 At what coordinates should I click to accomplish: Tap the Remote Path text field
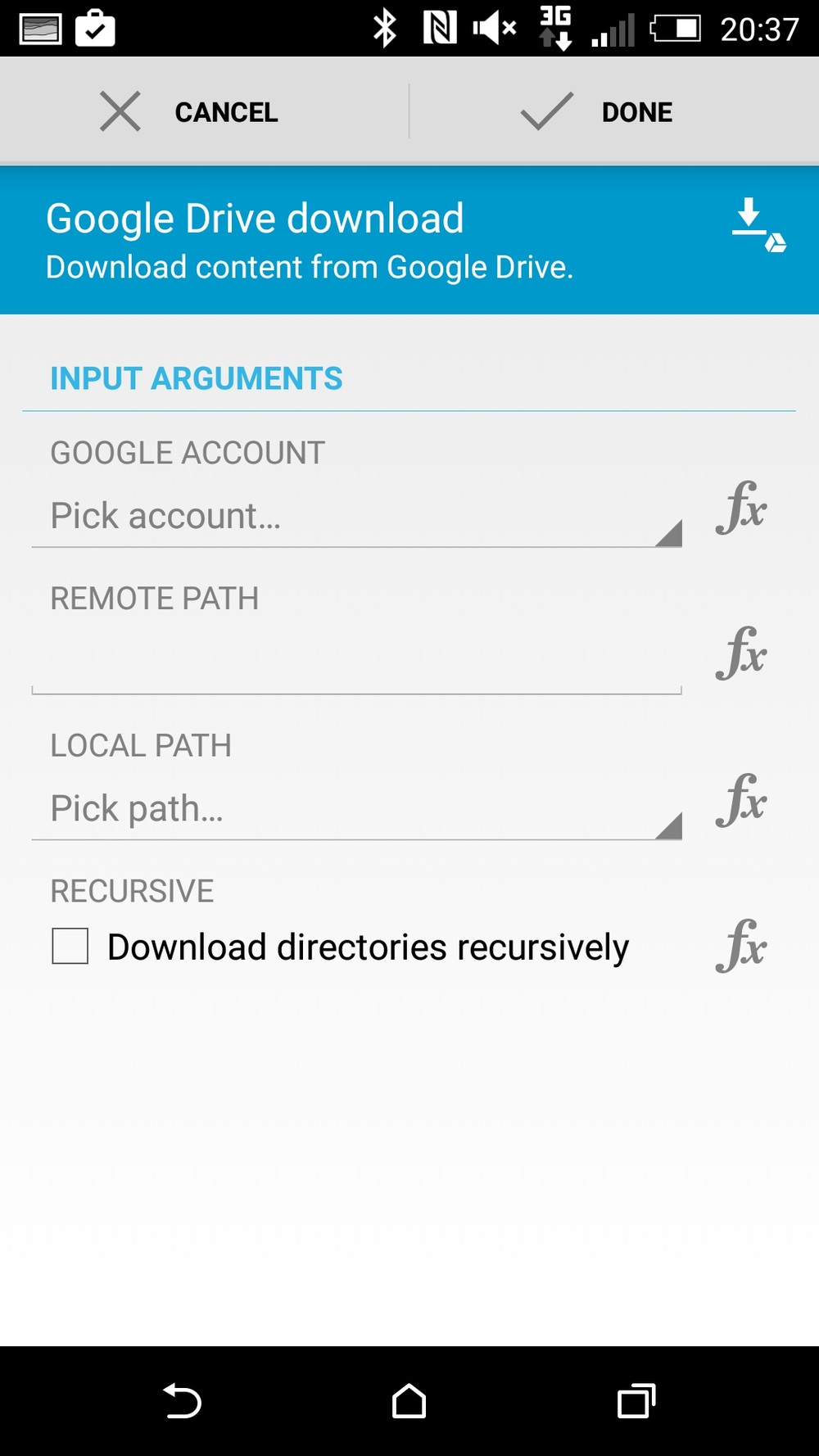(356, 663)
